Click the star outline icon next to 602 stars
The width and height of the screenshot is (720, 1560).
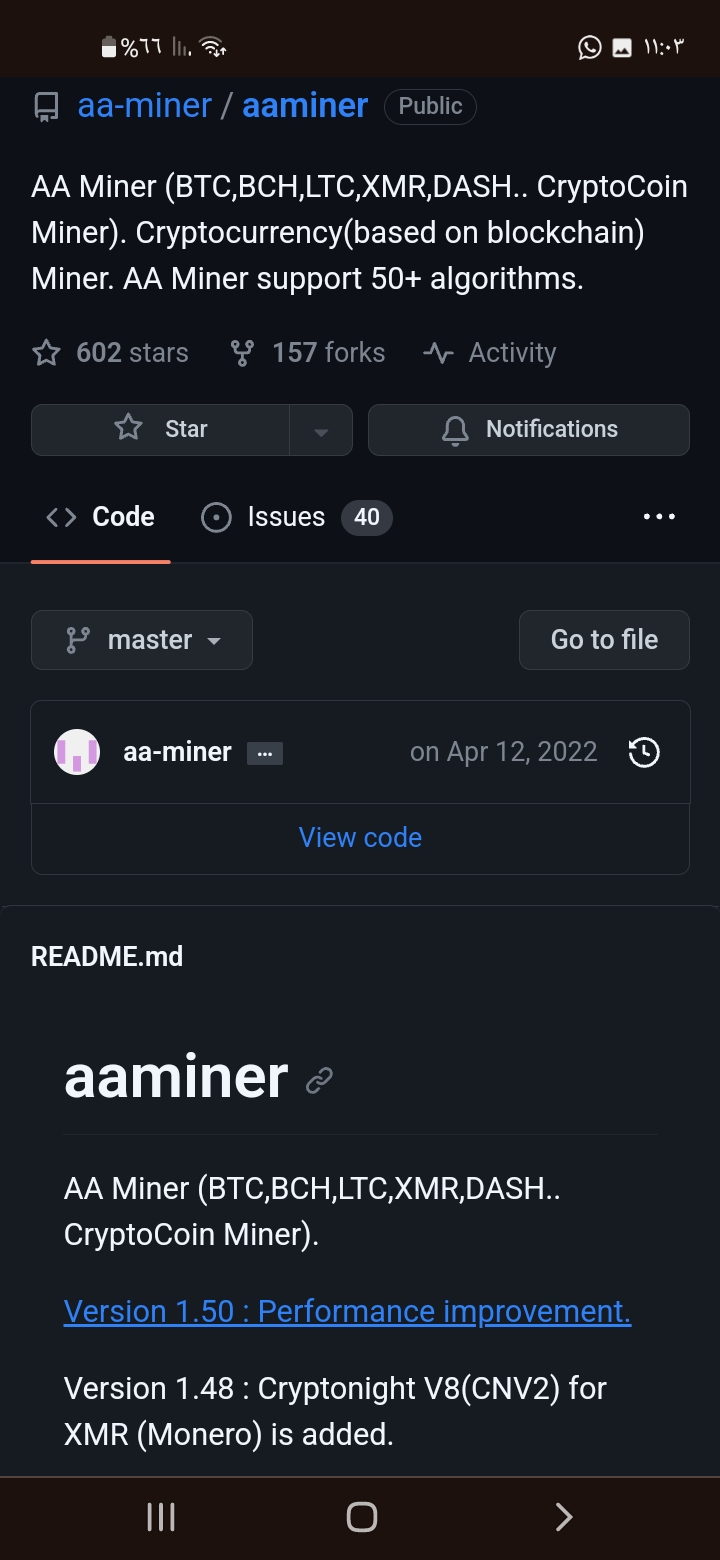point(46,352)
